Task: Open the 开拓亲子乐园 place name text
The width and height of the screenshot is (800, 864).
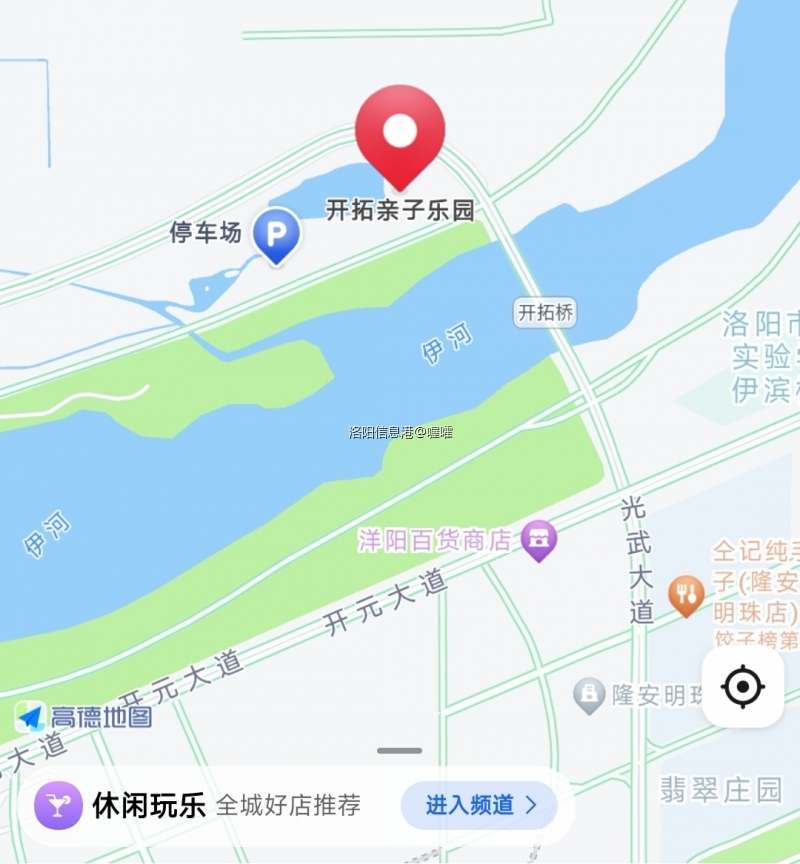Action: (400, 209)
